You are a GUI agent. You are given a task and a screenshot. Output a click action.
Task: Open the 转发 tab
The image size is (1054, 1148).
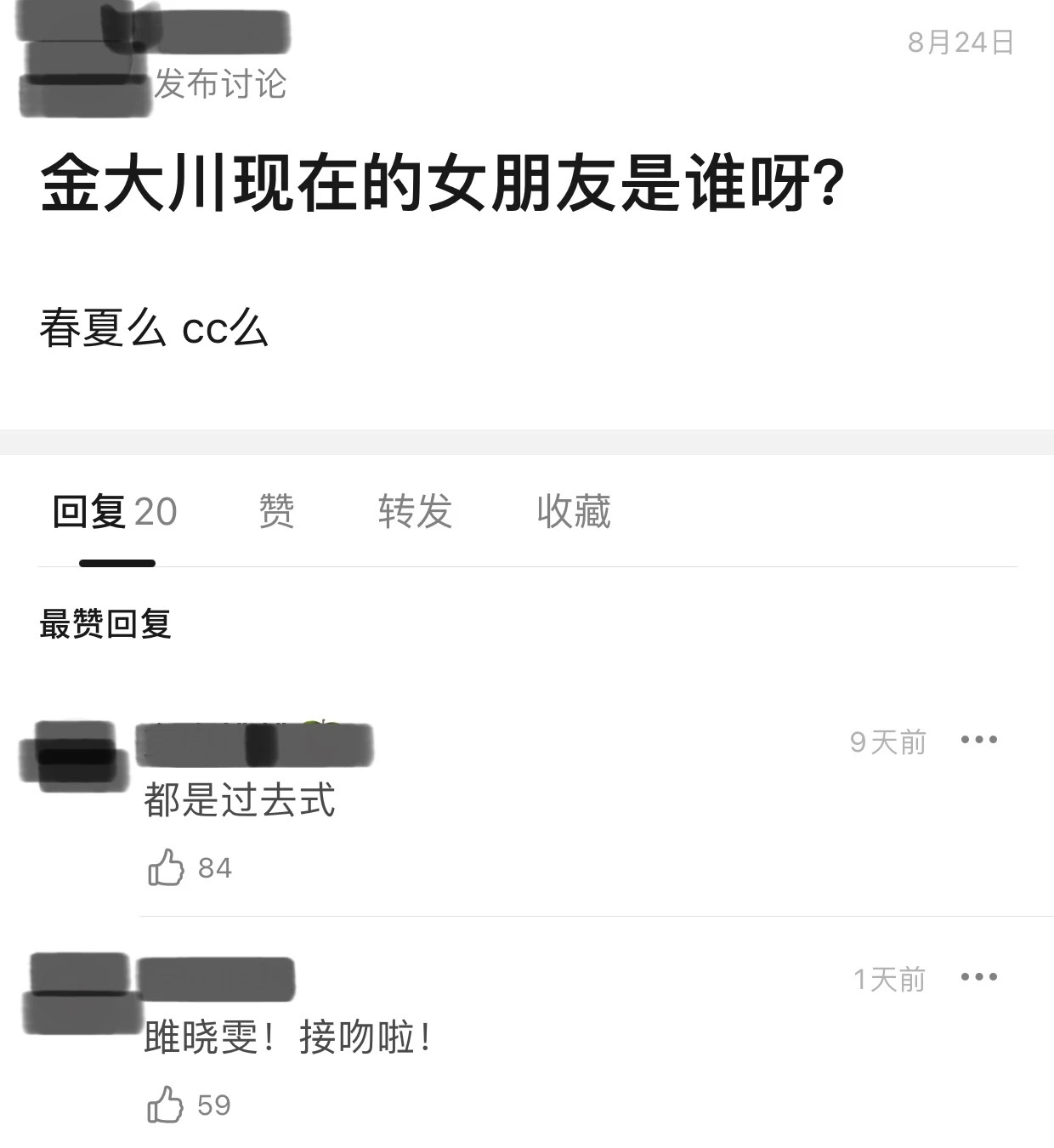click(415, 512)
